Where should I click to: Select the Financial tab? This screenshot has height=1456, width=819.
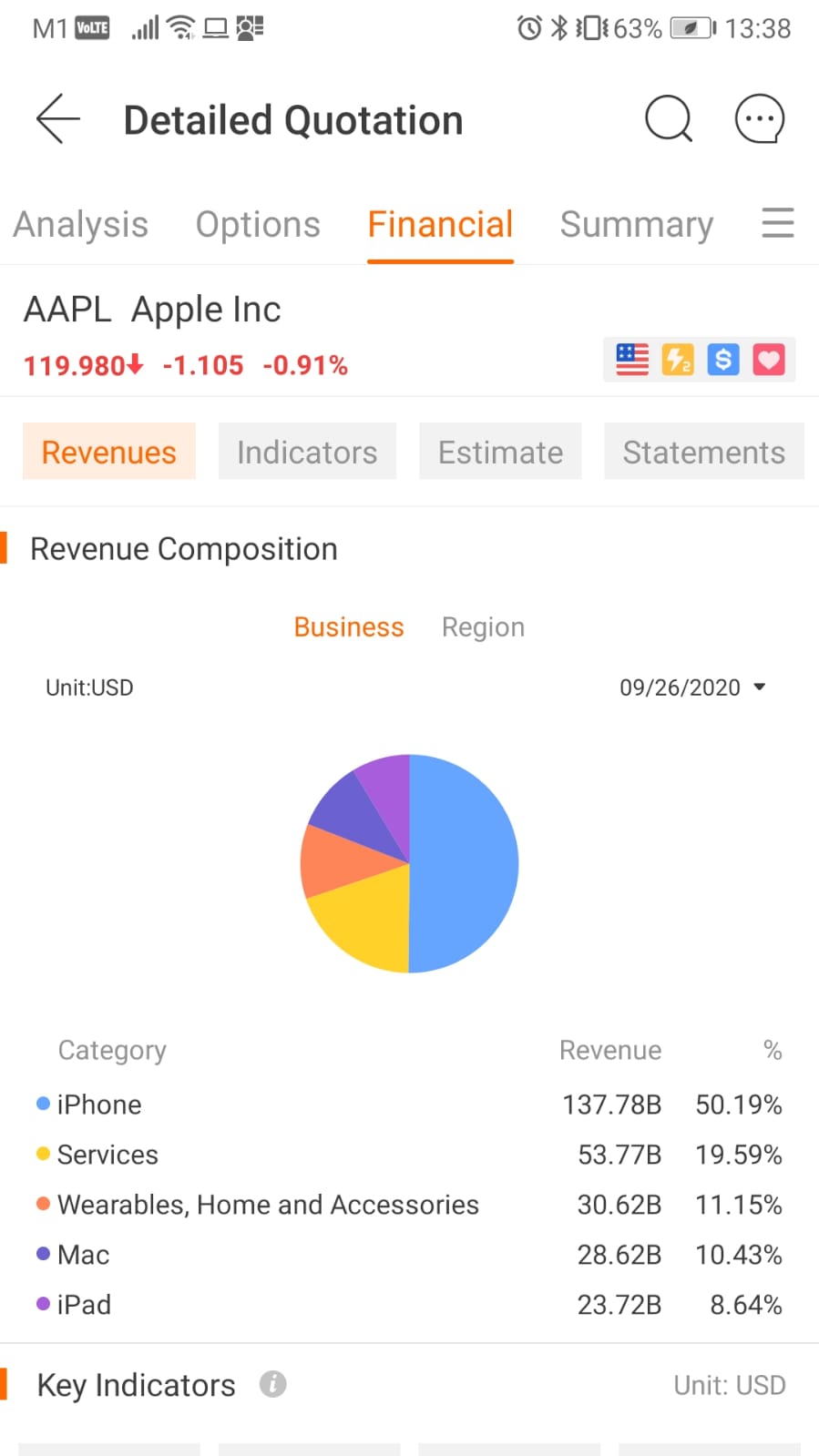[440, 224]
